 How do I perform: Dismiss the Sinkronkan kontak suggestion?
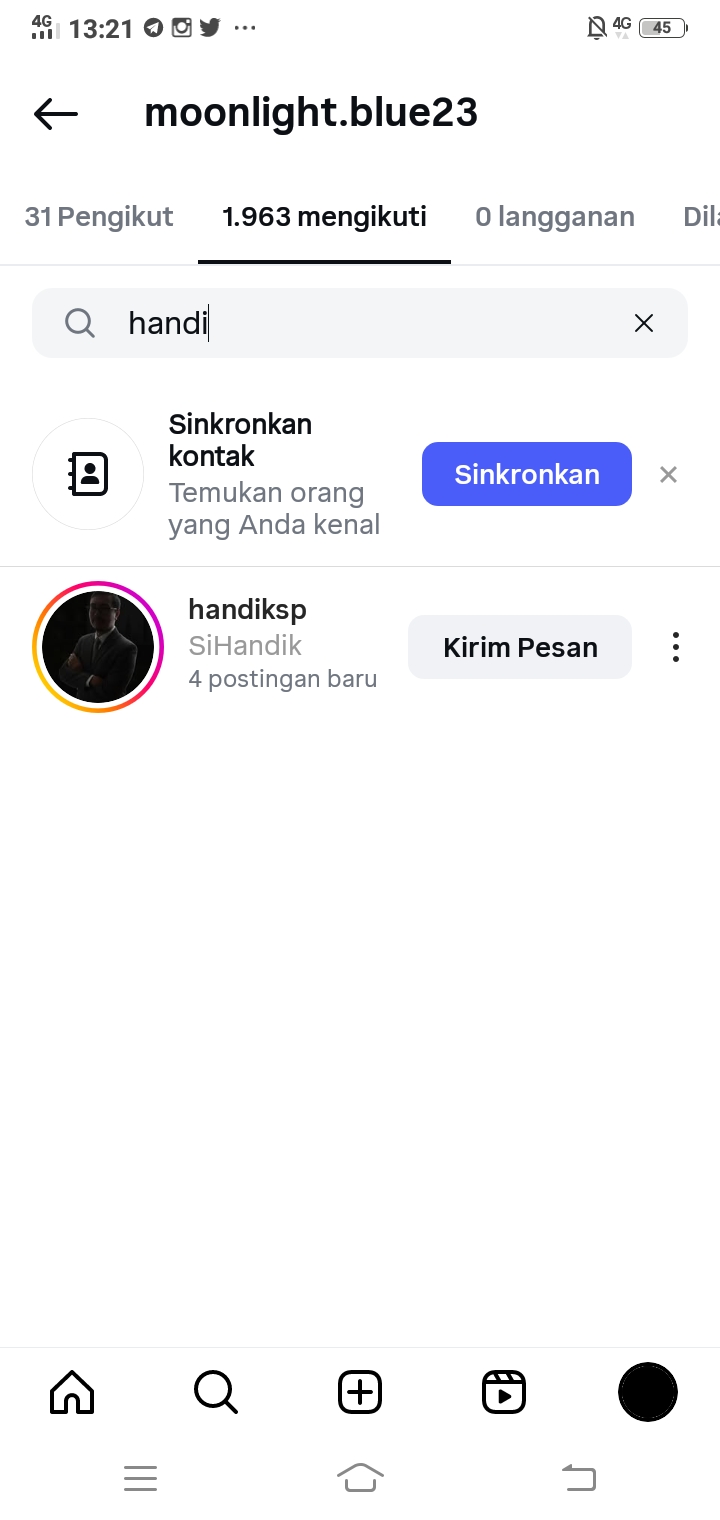(x=668, y=474)
